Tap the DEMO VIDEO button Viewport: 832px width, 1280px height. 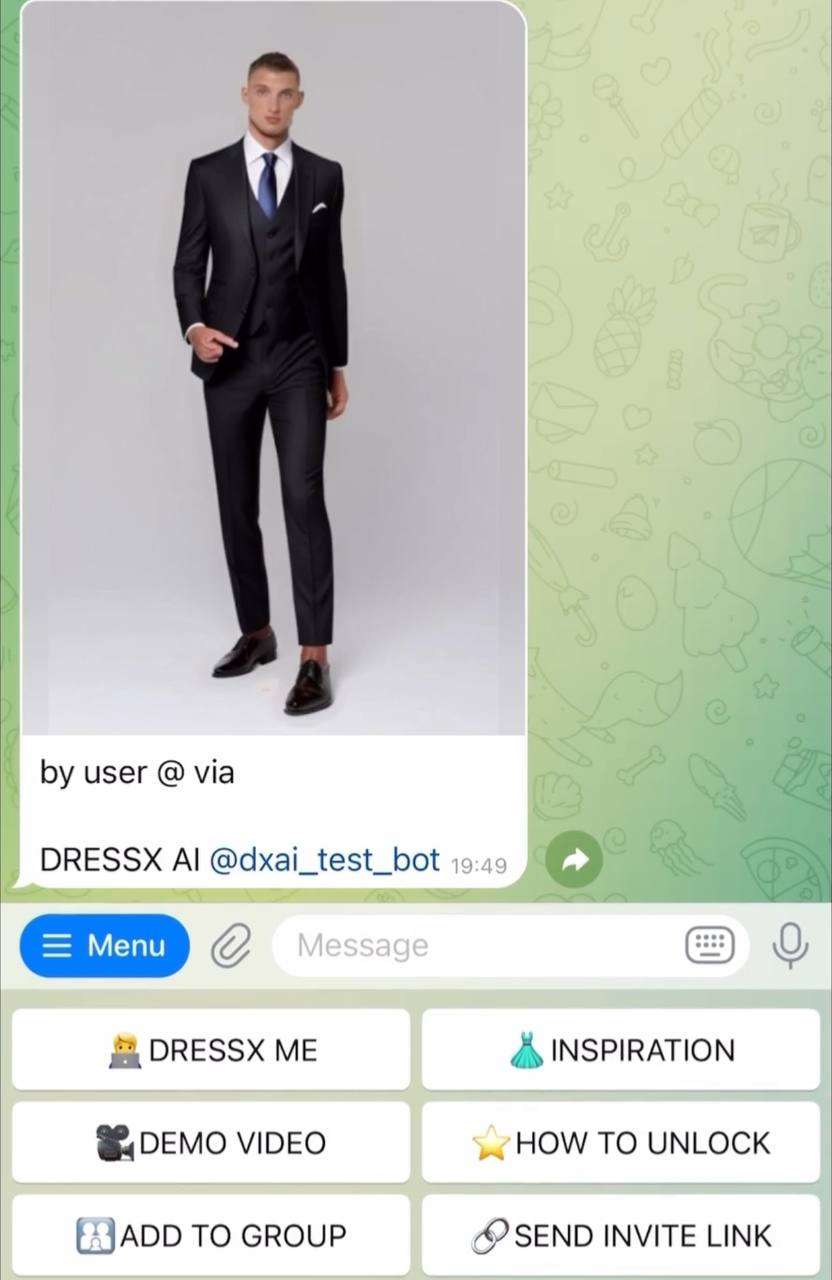pyautogui.click(x=211, y=1143)
